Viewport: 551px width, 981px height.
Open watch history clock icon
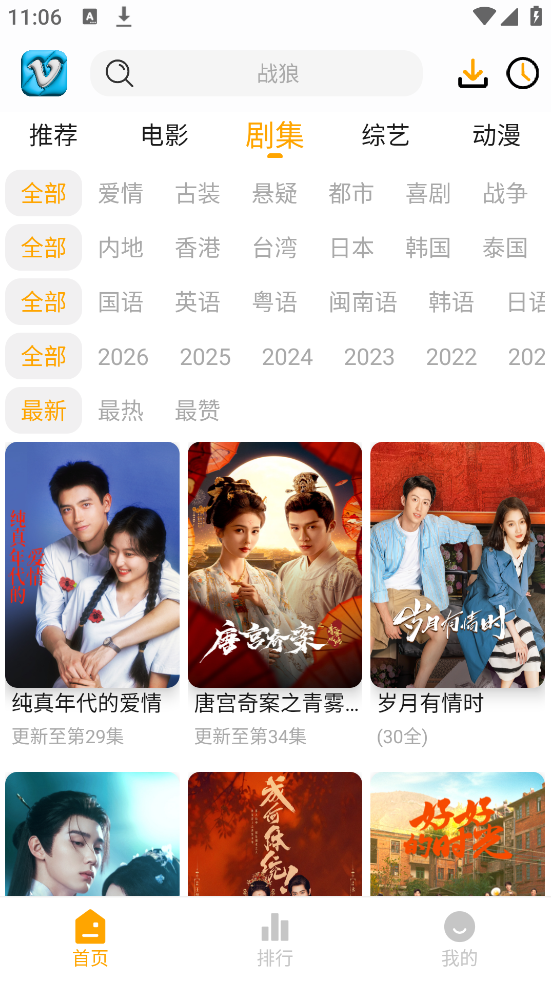(522, 73)
